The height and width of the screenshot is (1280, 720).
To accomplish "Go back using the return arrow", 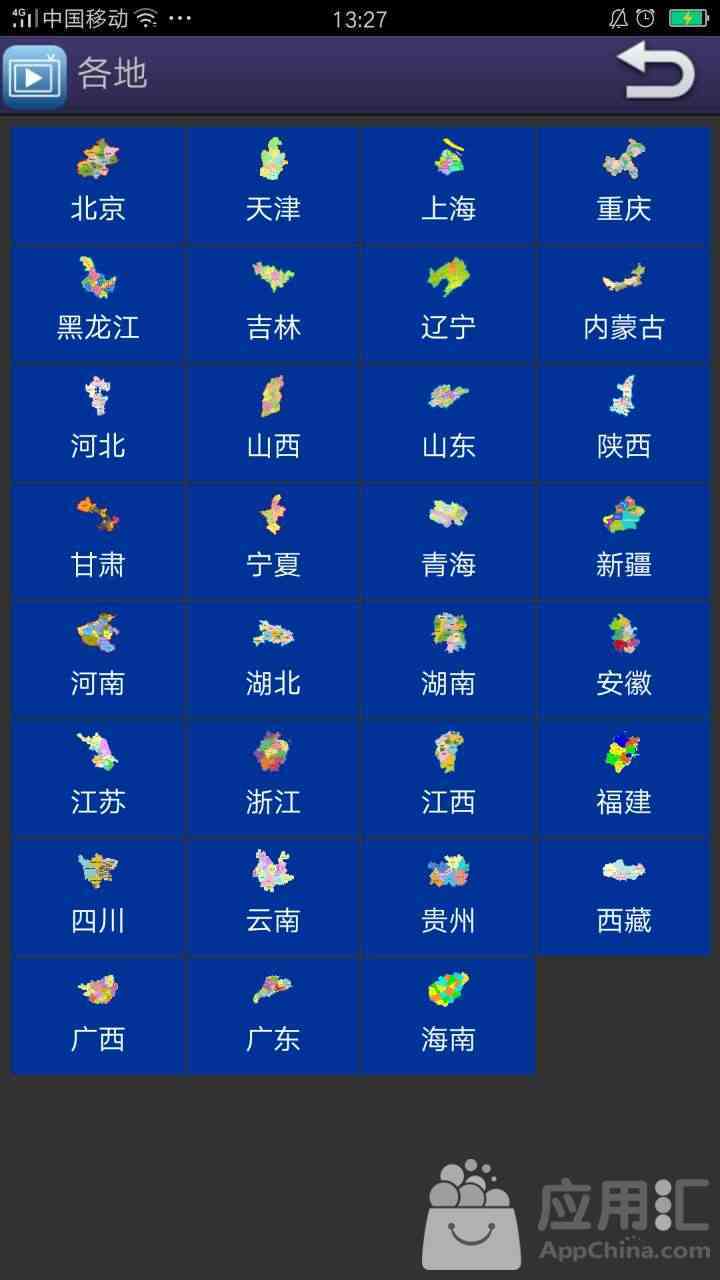I will point(655,72).
